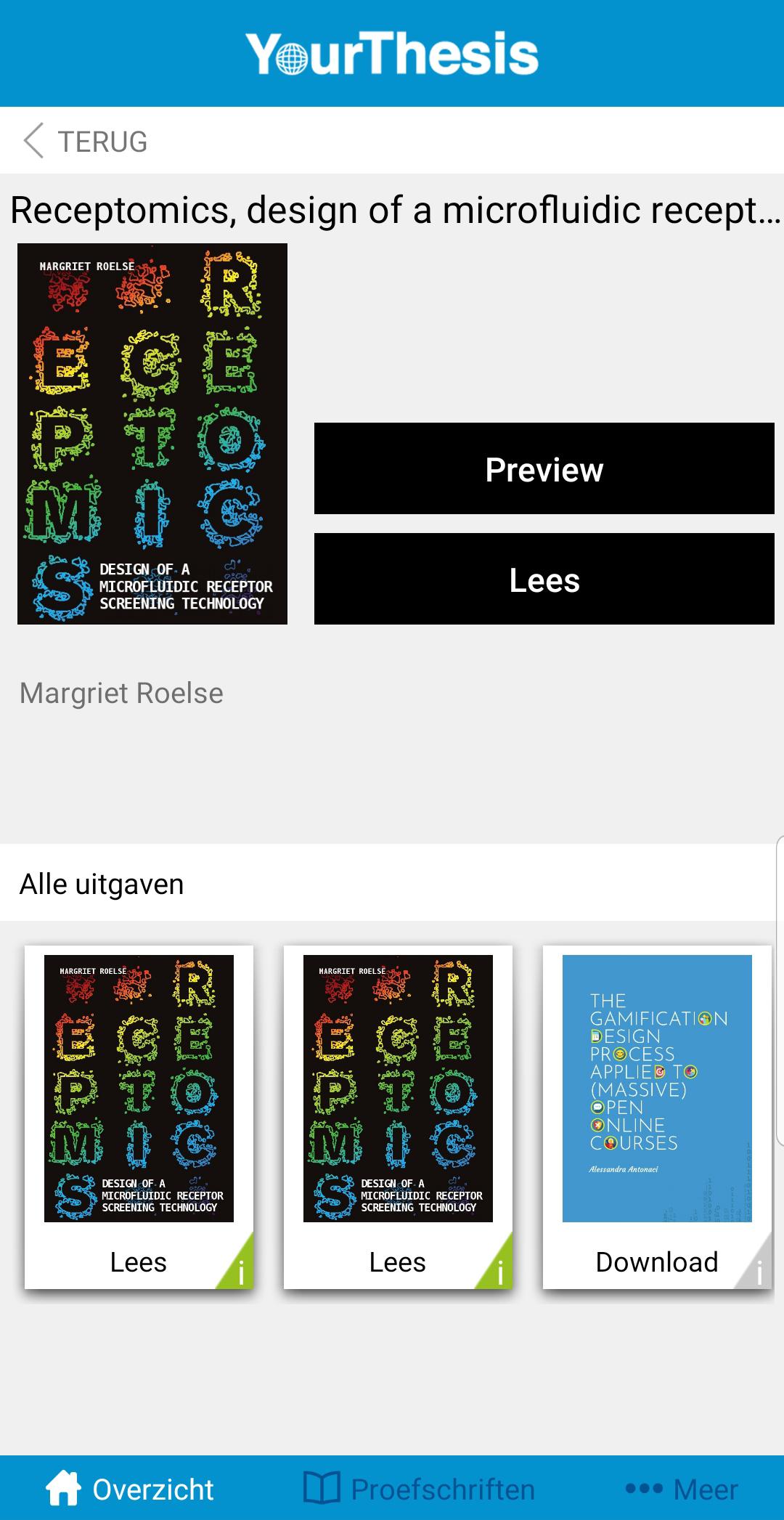Open the large Receptomics cover image

[152, 434]
